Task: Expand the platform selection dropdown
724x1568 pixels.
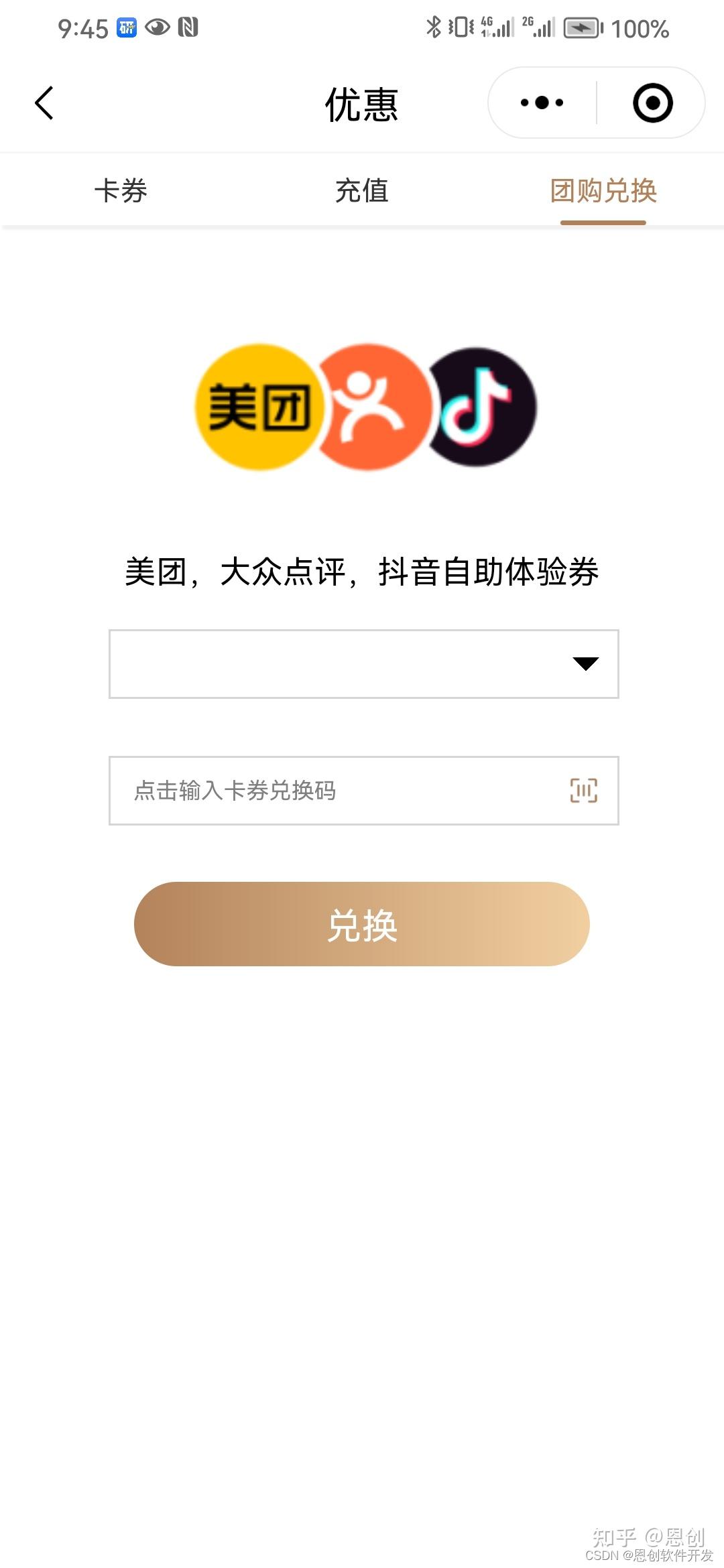Action: tap(364, 664)
